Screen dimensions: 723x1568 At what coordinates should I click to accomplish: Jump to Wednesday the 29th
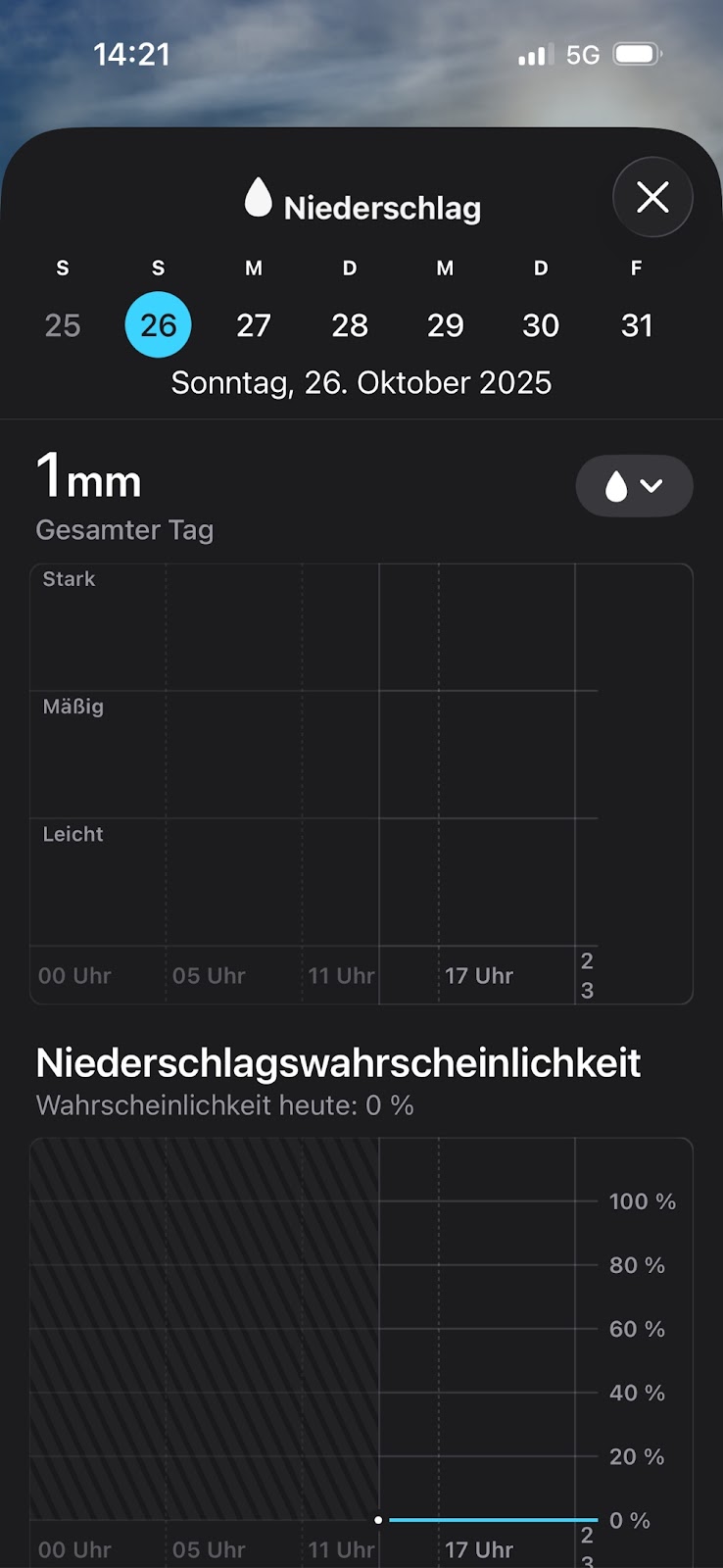(445, 324)
